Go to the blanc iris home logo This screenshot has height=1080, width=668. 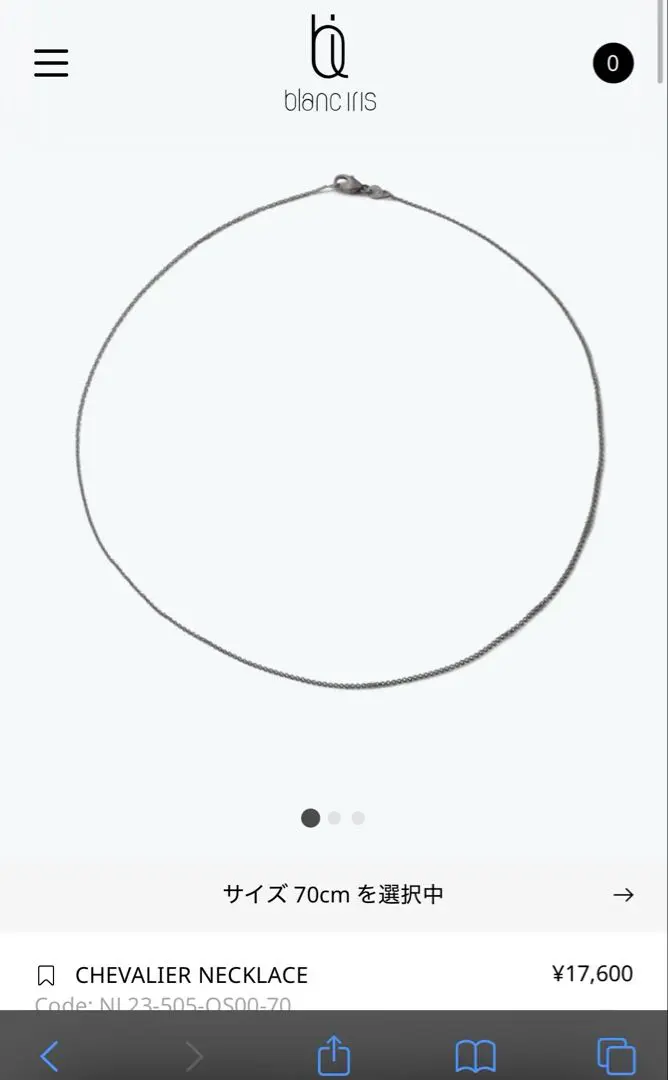(331, 63)
